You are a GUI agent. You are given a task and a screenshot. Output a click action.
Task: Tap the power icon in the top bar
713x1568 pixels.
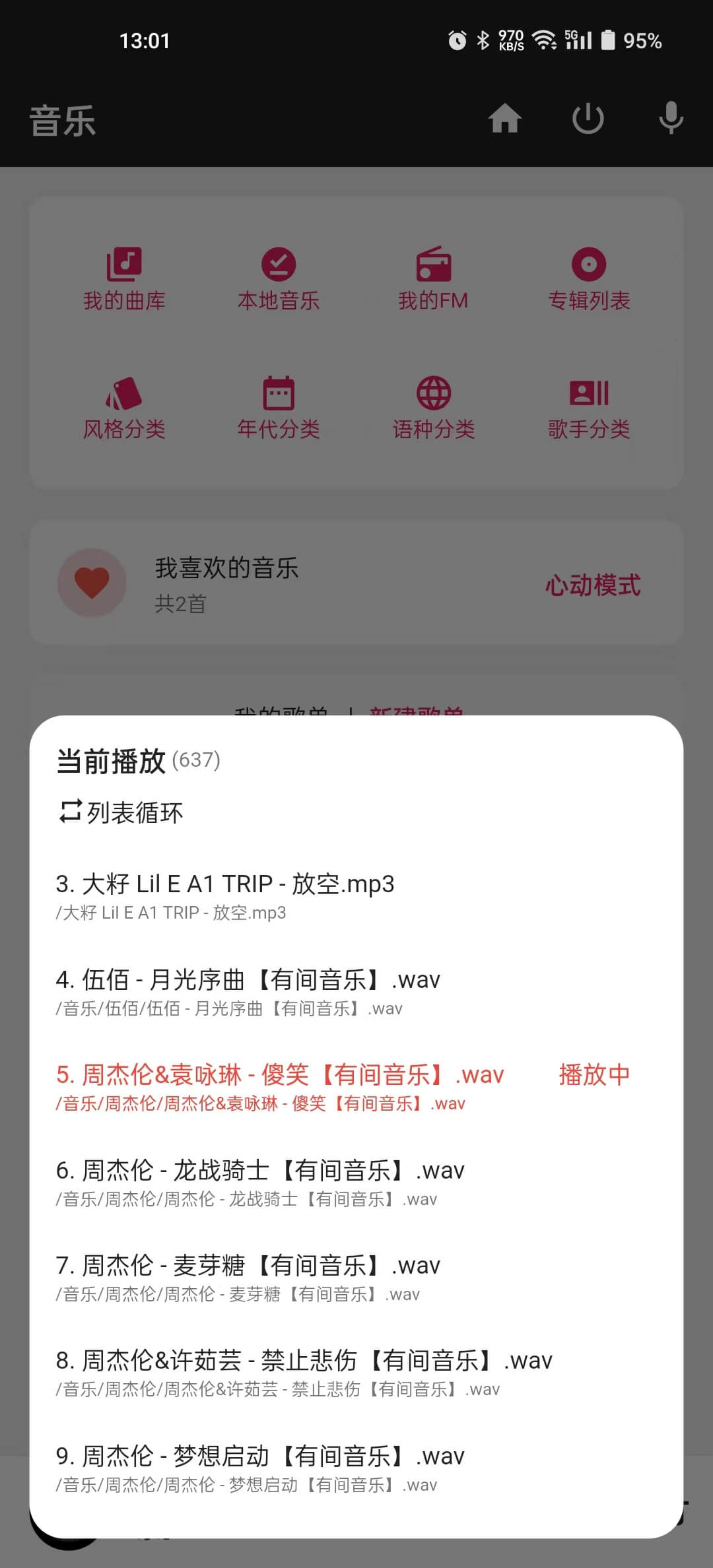click(x=588, y=119)
